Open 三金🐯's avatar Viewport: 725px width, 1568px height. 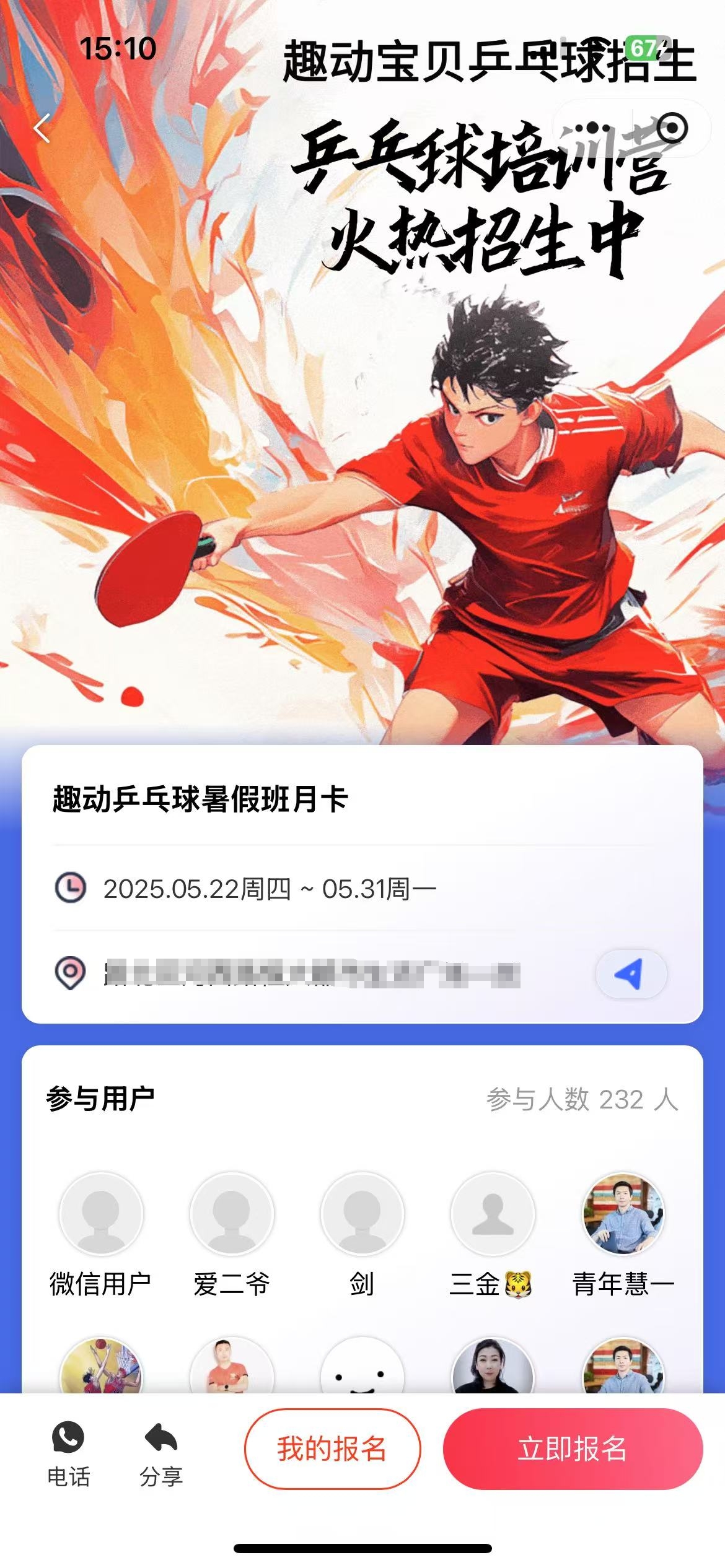(493, 1214)
